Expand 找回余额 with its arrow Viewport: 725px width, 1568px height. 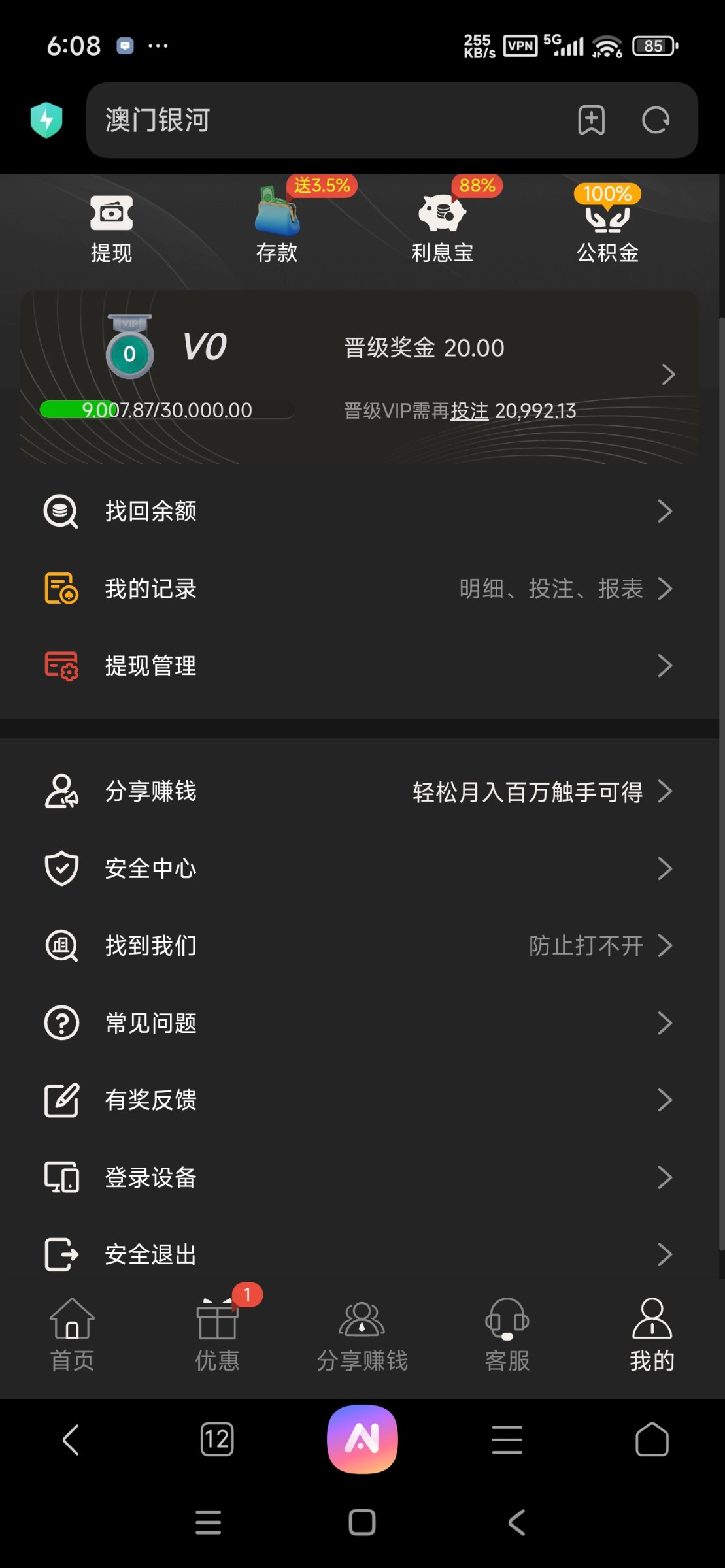click(666, 511)
